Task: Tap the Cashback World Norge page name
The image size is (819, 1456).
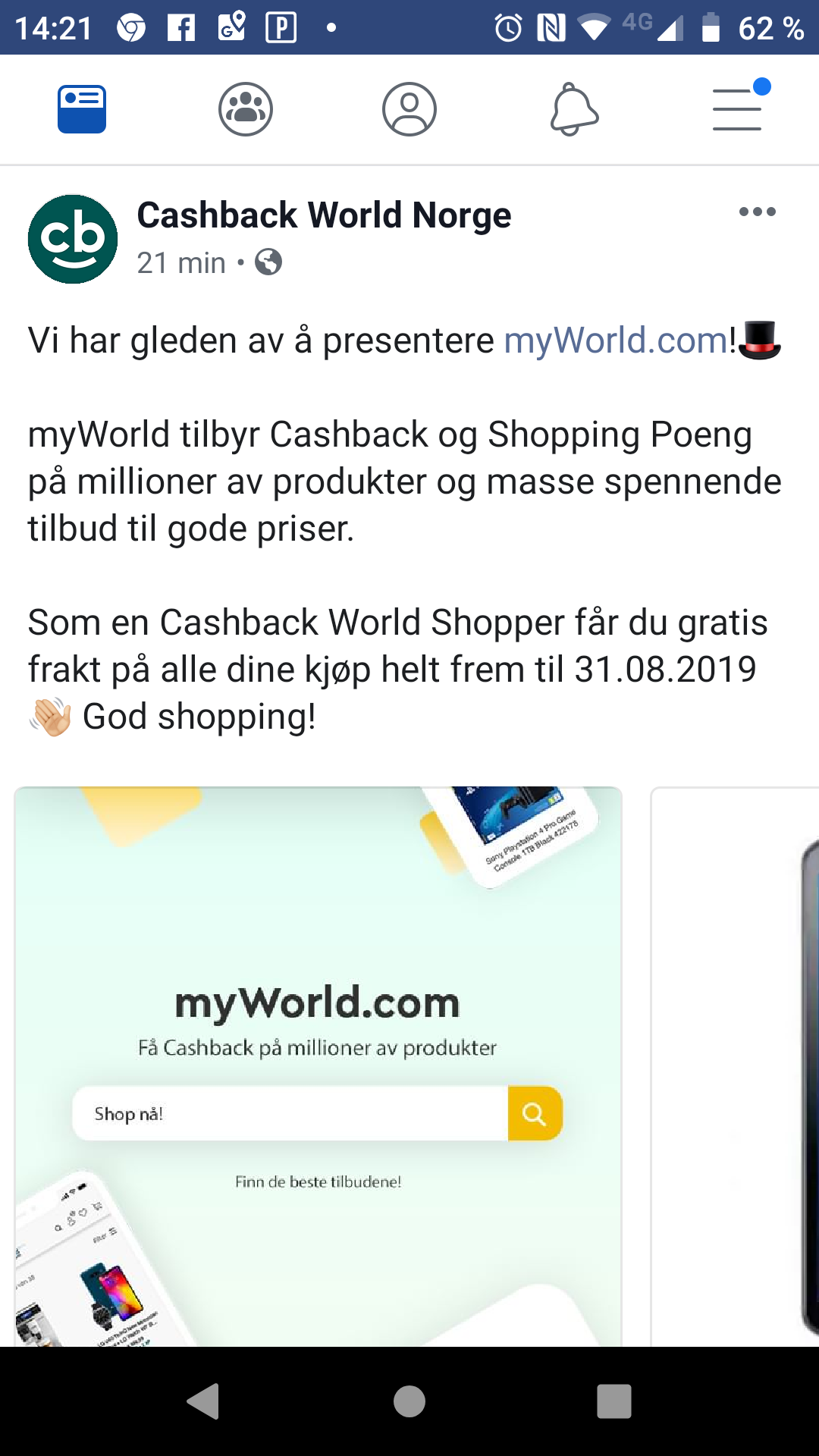Action: click(x=324, y=215)
